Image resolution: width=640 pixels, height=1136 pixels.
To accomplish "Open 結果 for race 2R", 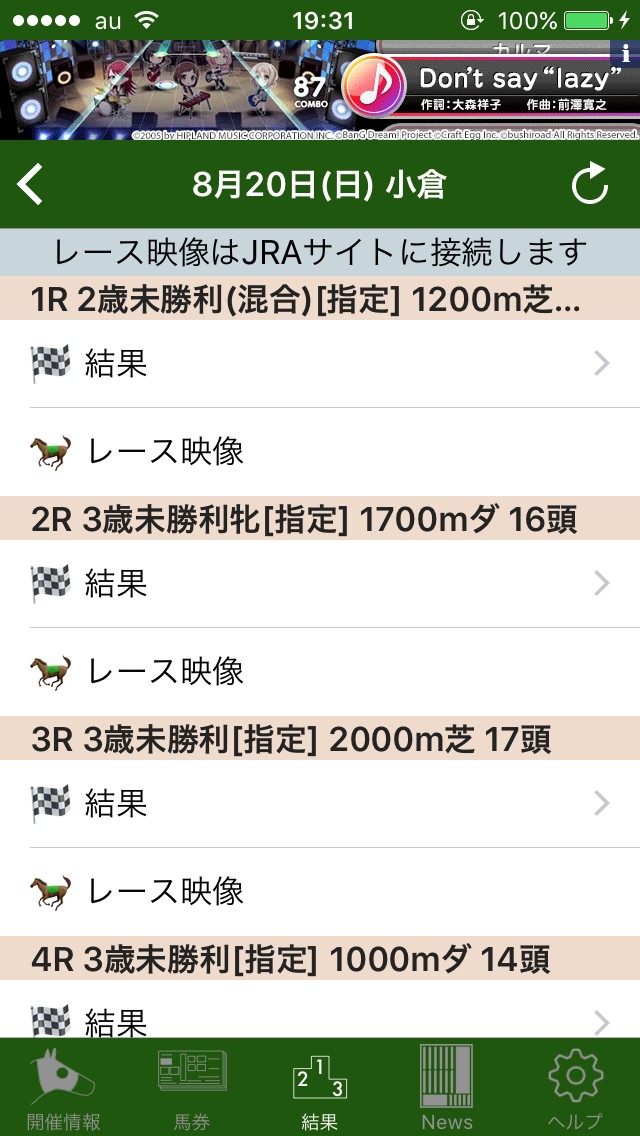I will click(320, 584).
